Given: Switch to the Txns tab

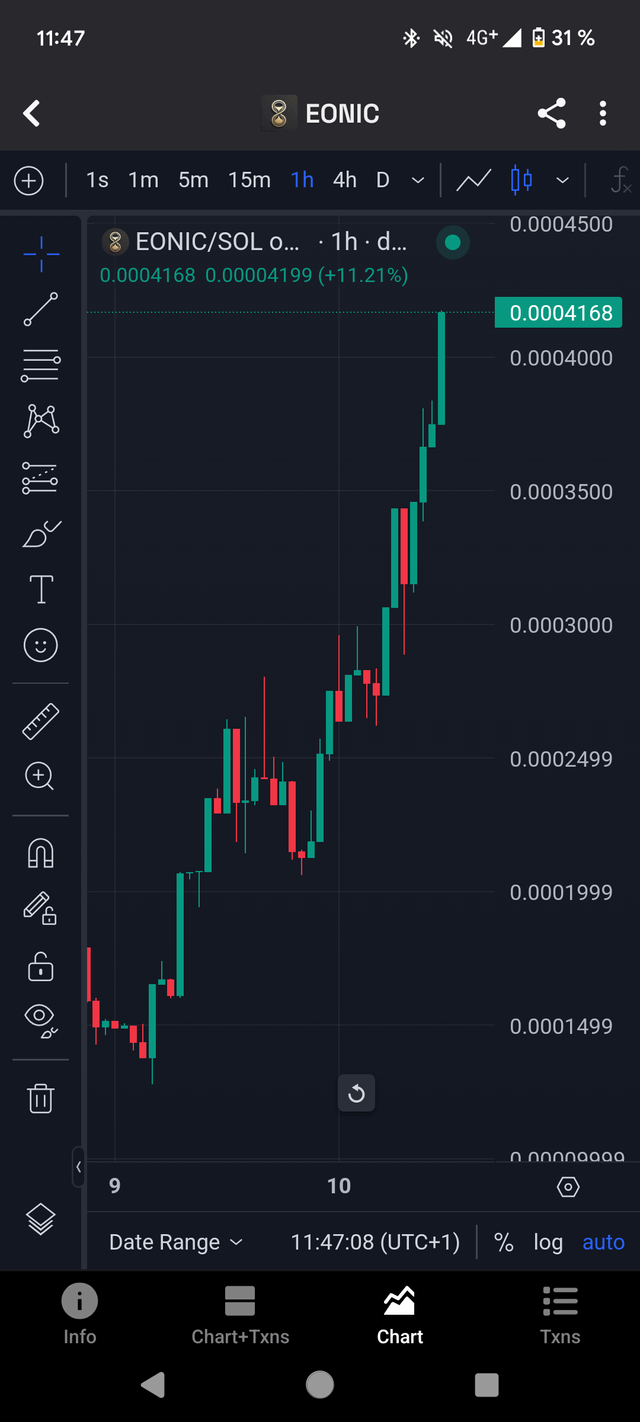Looking at the screenshot, I should [x=560, y=1314].
